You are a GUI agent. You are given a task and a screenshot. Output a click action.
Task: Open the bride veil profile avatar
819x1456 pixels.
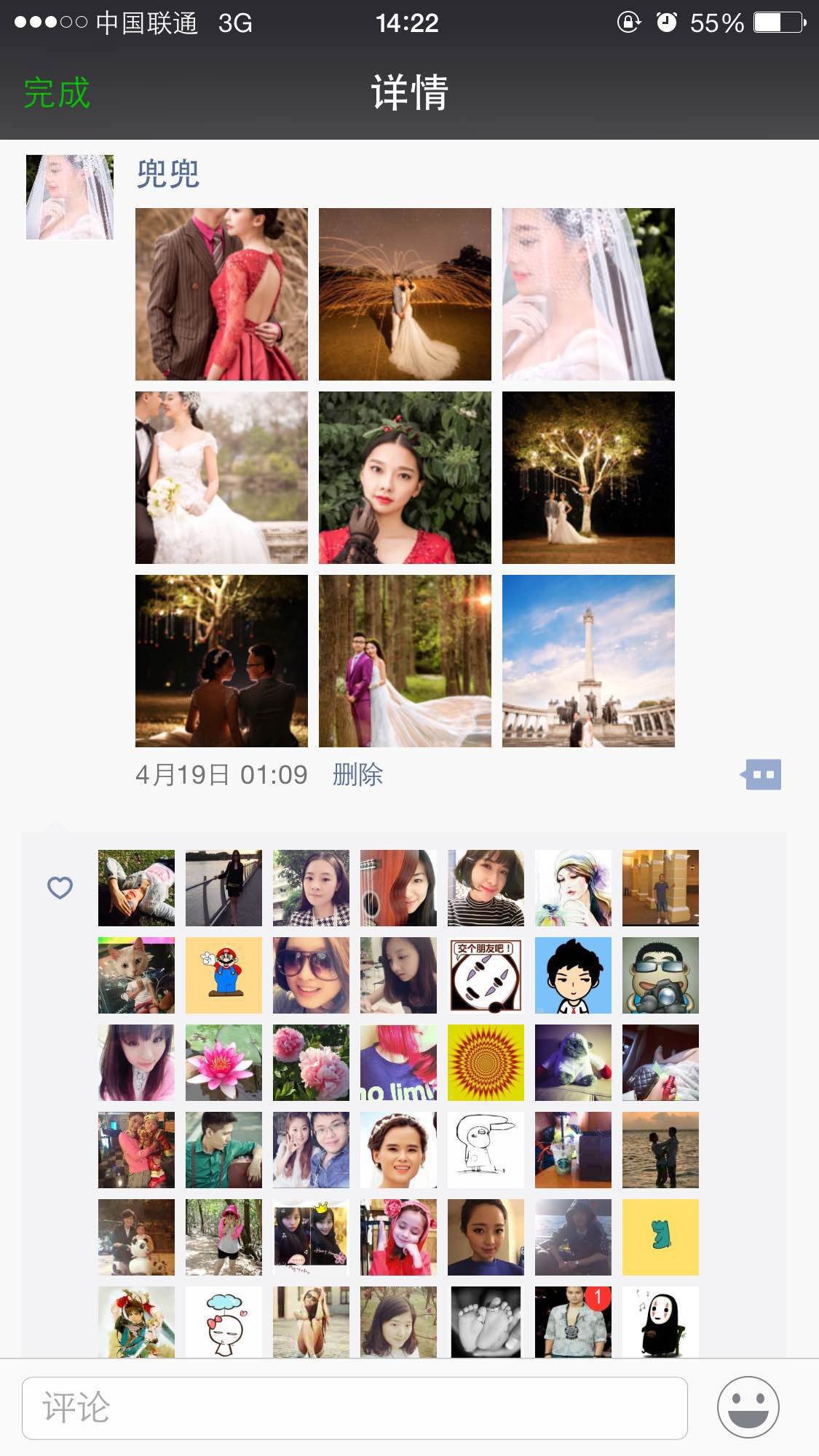click(70, 197)
